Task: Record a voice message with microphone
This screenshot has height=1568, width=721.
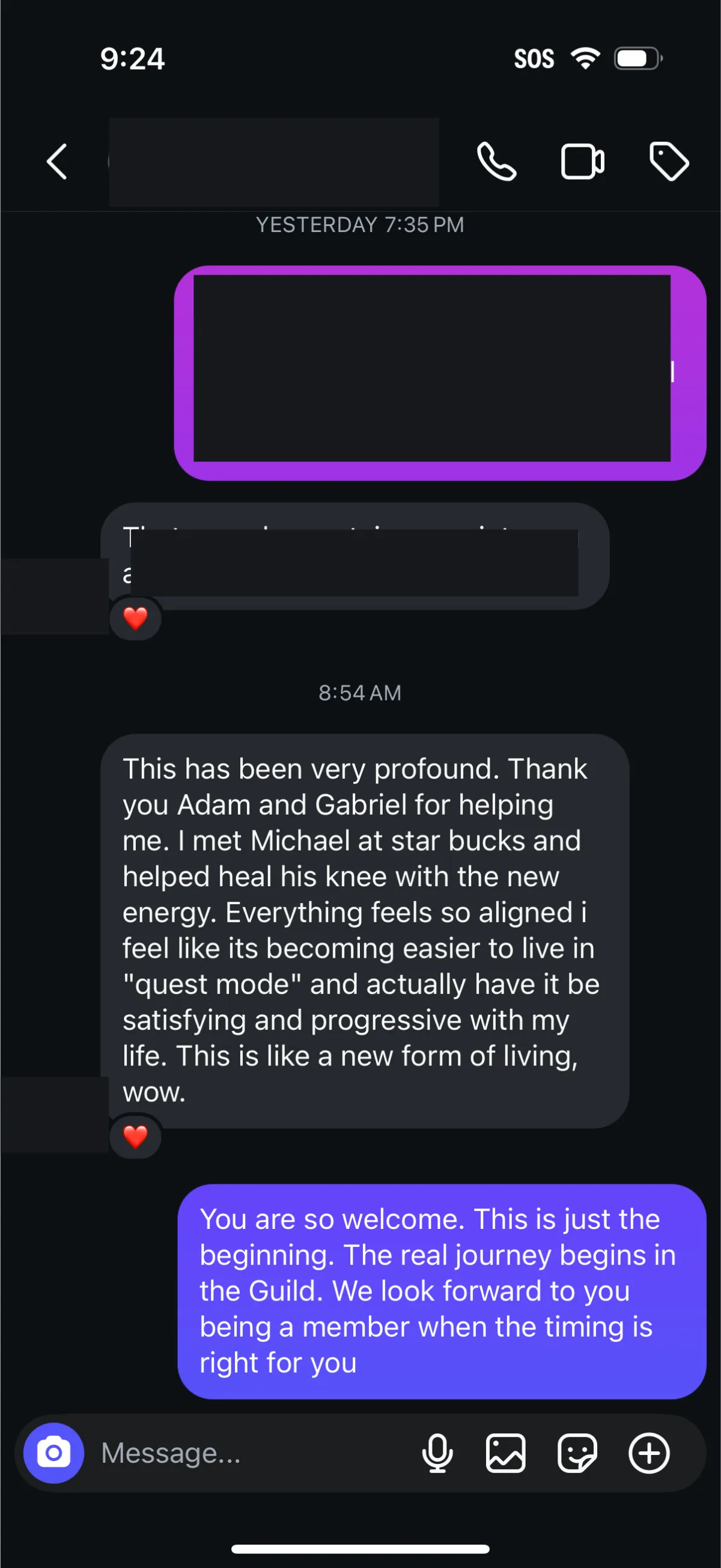Action: [x=437, y=1453]
